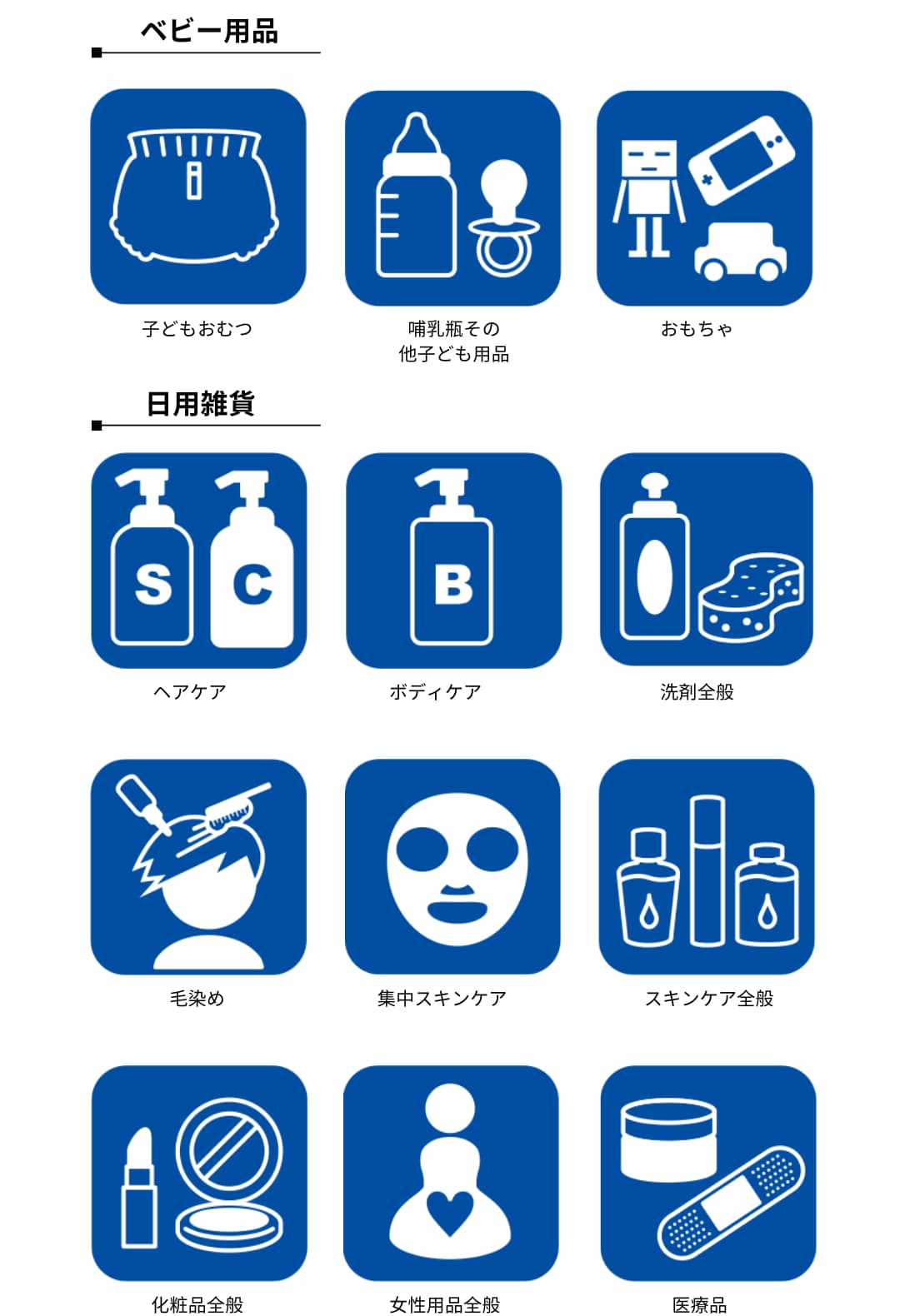Select the 女性用品全般 category
The height and width of the screenshot is (1316, 900).
click(451, 1173)
